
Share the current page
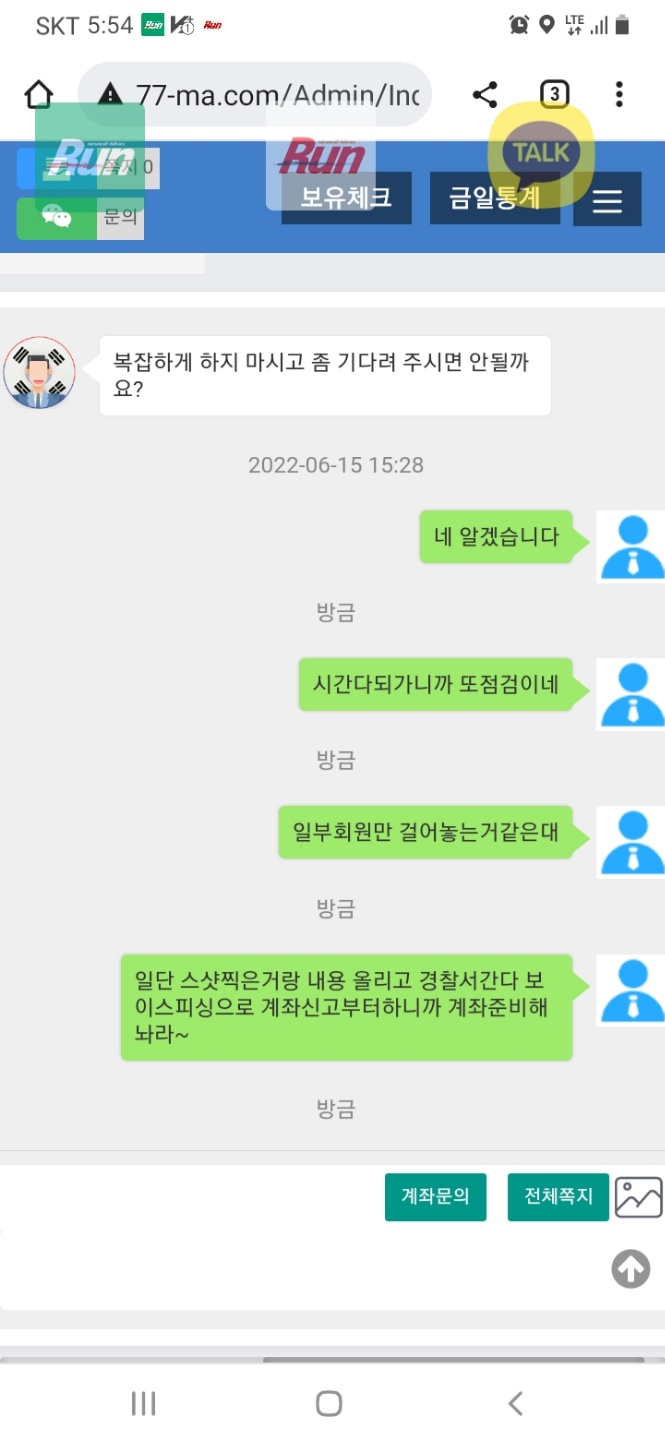pyautogui.click(x=485, y=95)
